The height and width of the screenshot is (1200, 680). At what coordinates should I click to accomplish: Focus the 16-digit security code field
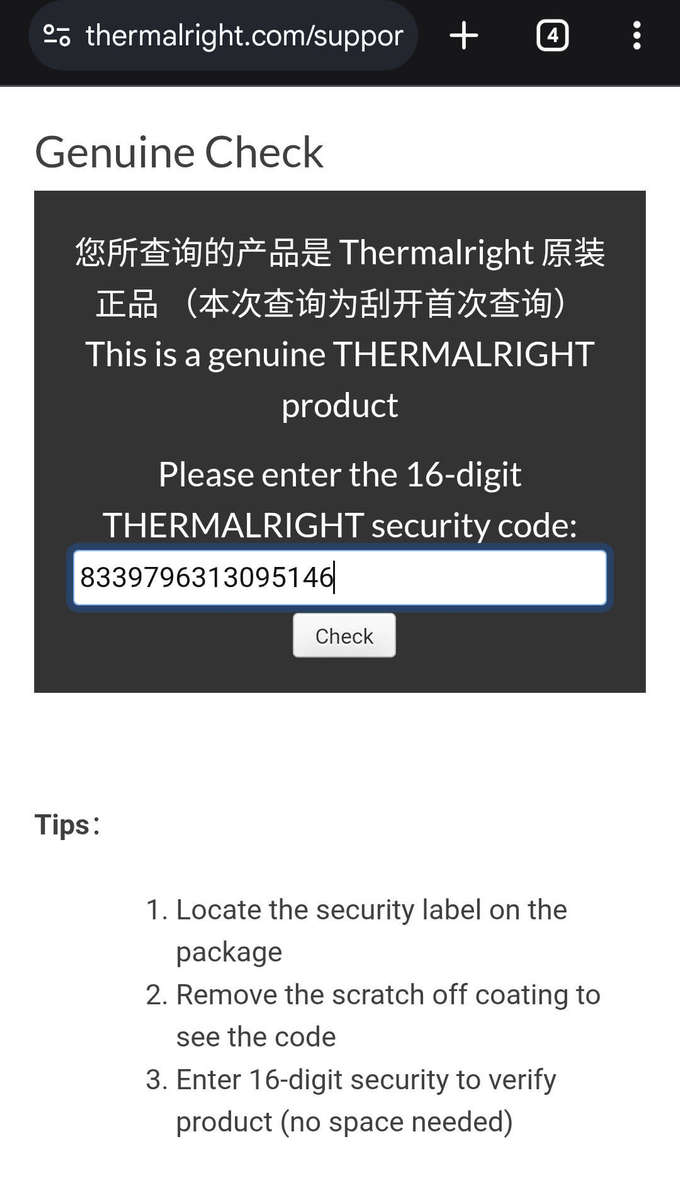[x=340, y=578]
